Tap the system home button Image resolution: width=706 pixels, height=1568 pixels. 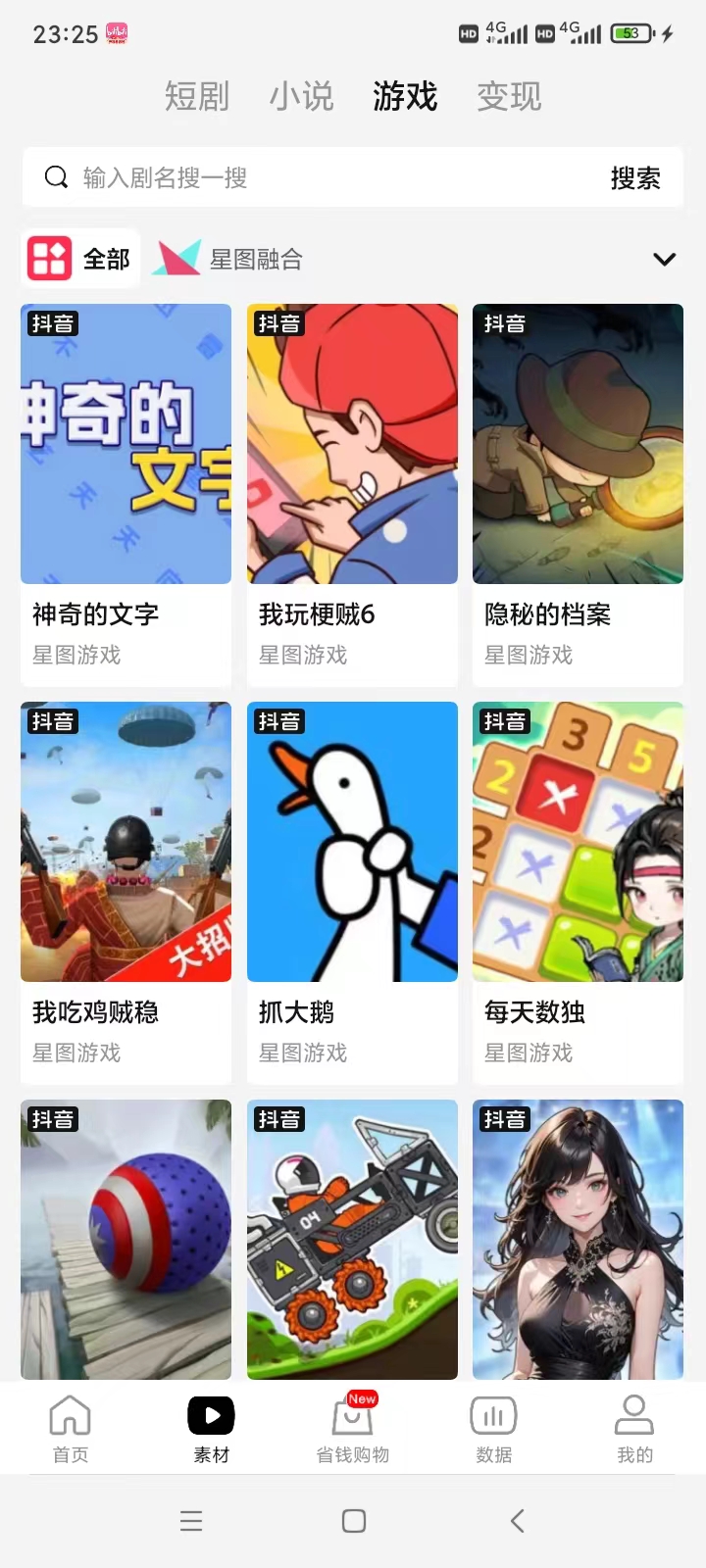[353, 1520]
